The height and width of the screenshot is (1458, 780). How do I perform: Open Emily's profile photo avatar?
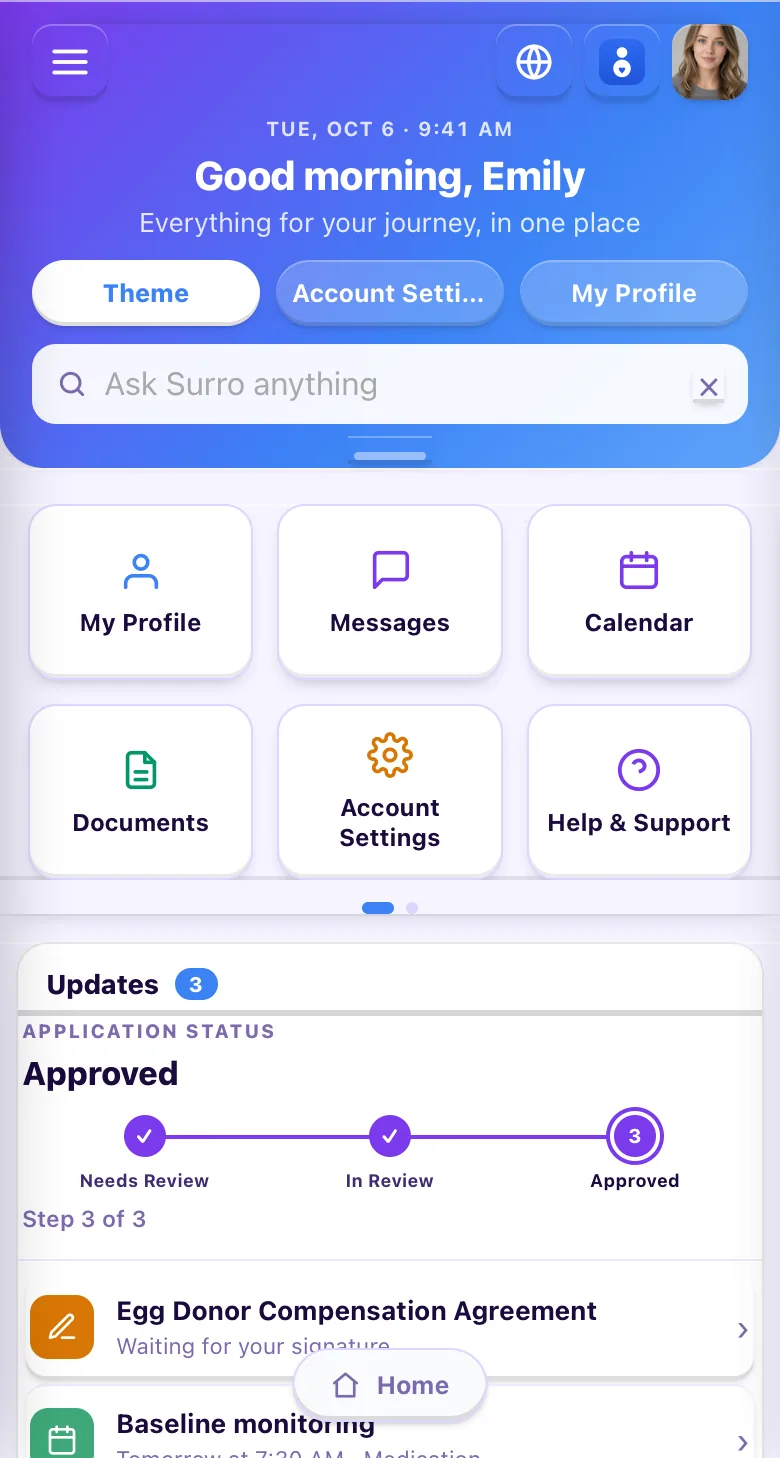pyautogui.click(x=710, y=62)
